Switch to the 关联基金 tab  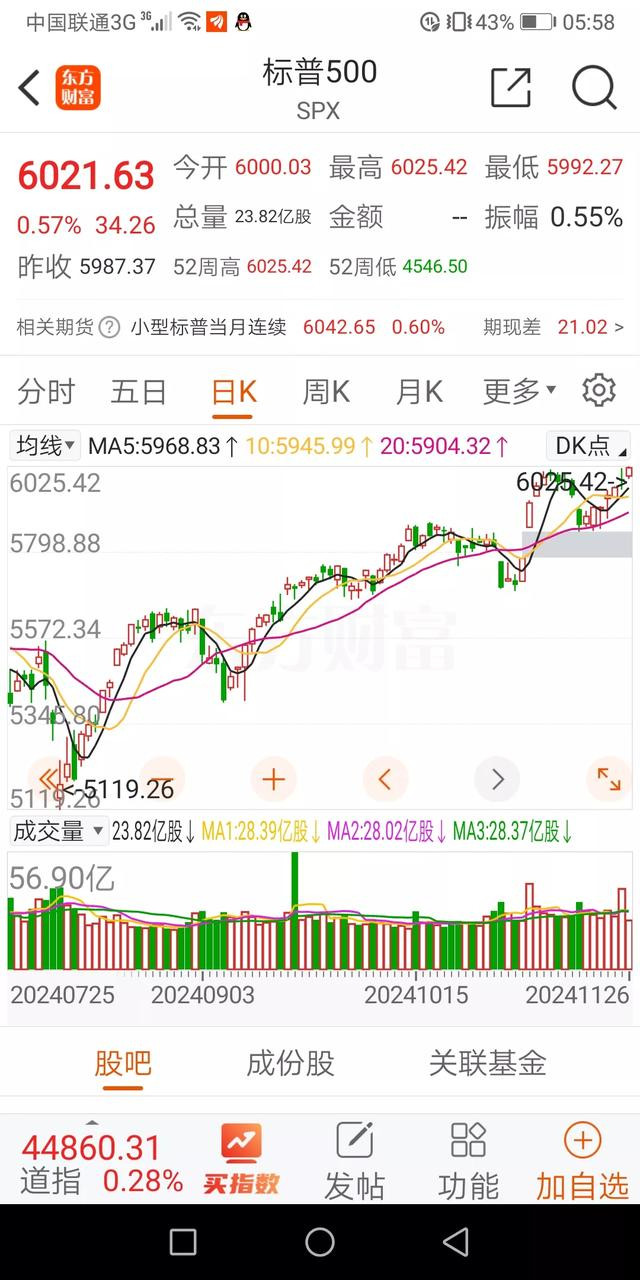[488, 1063]
